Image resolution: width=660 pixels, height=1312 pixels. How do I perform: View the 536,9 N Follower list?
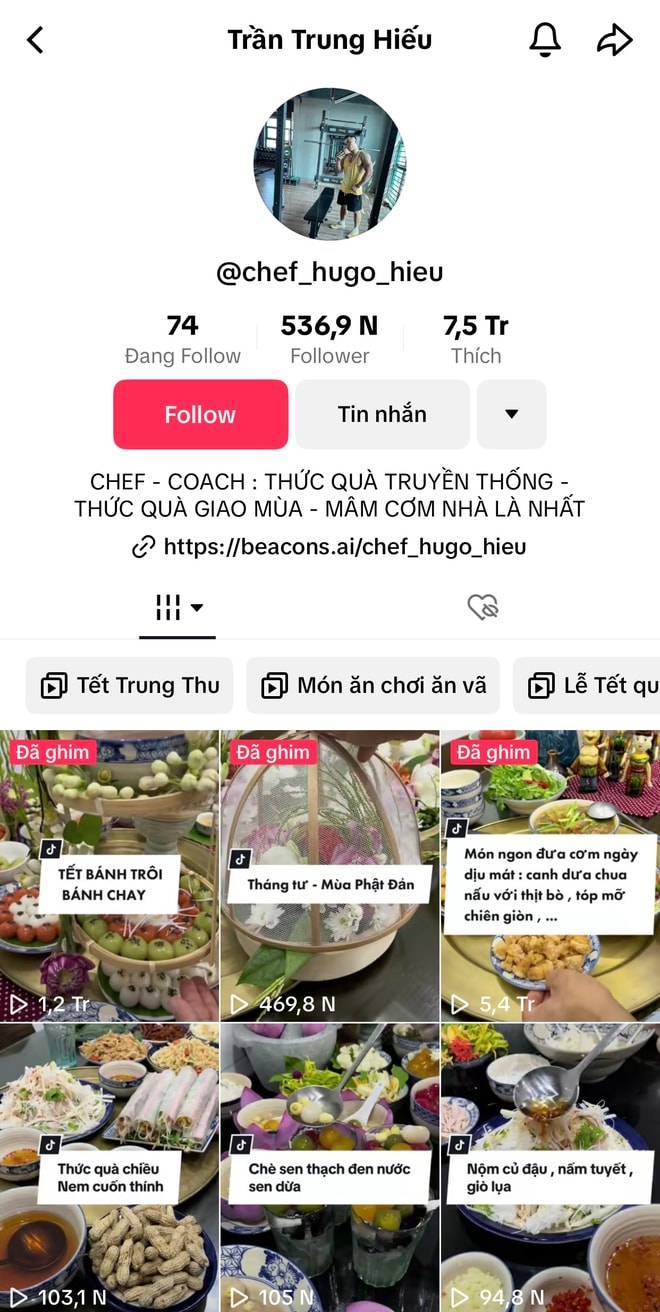point(330,339)
